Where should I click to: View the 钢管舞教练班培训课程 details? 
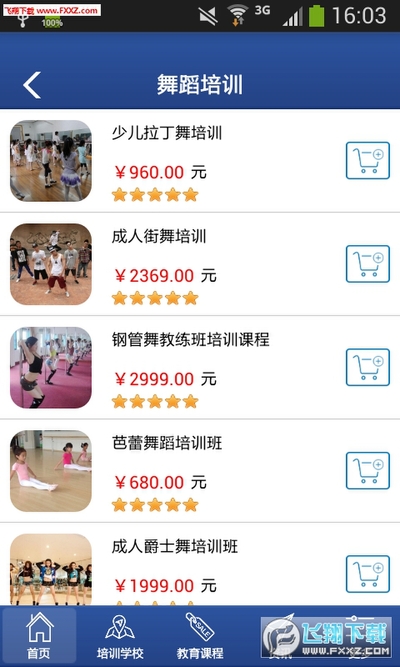(x=200, y=368)
